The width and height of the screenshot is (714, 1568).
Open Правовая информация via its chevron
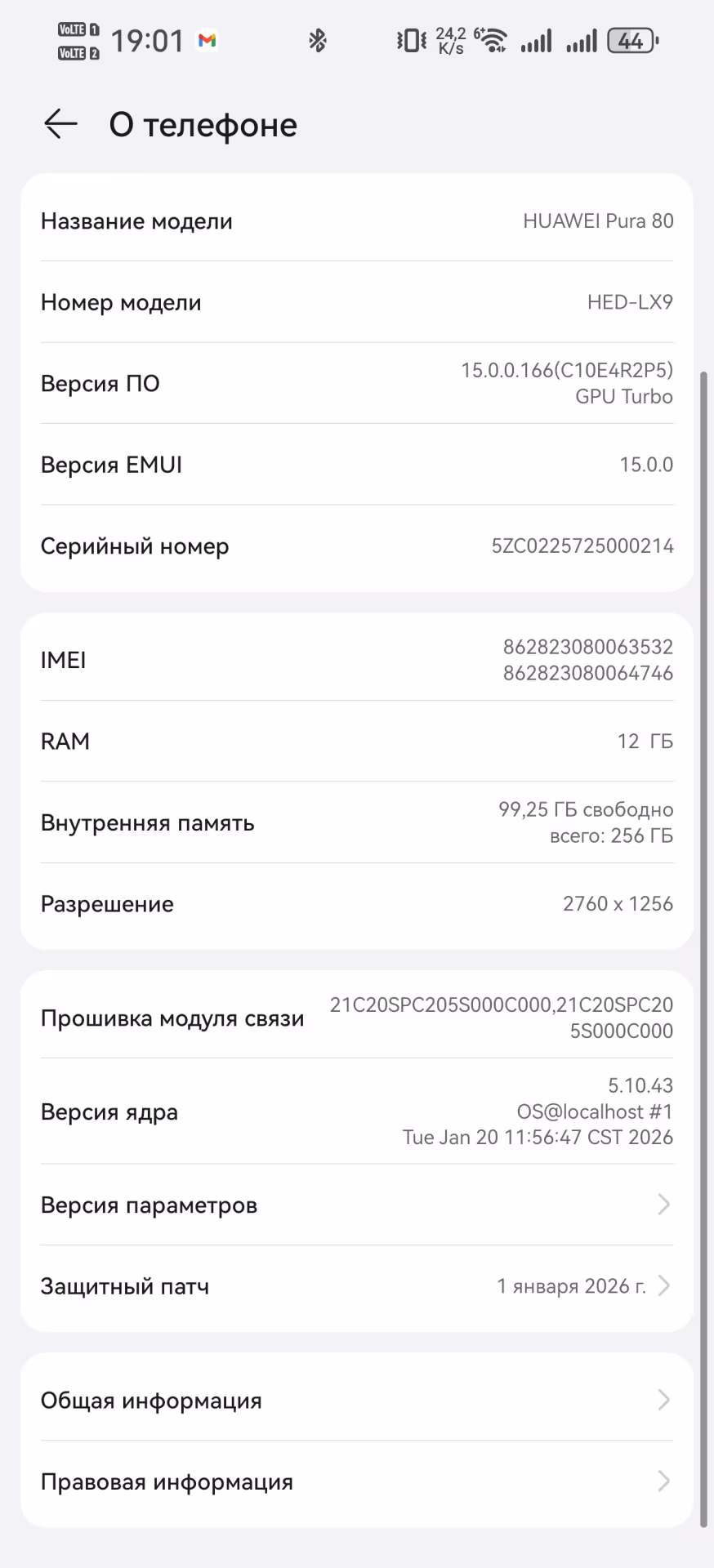coord(664,1481)
